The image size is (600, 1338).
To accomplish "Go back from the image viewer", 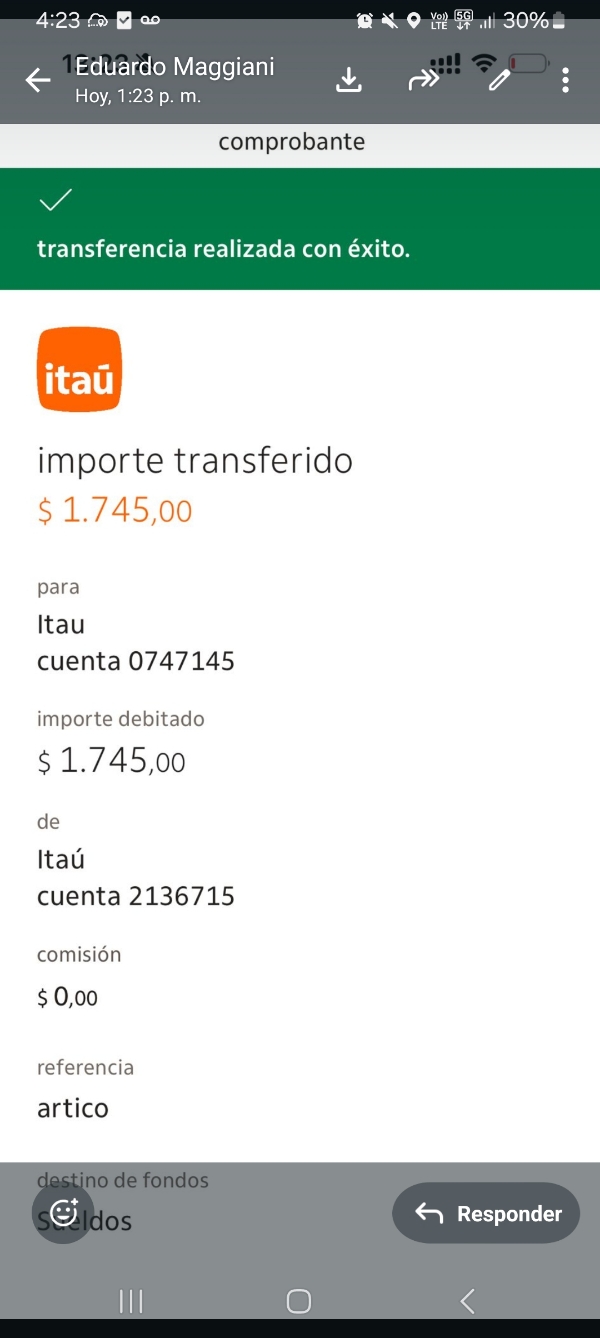I will 38,81.
